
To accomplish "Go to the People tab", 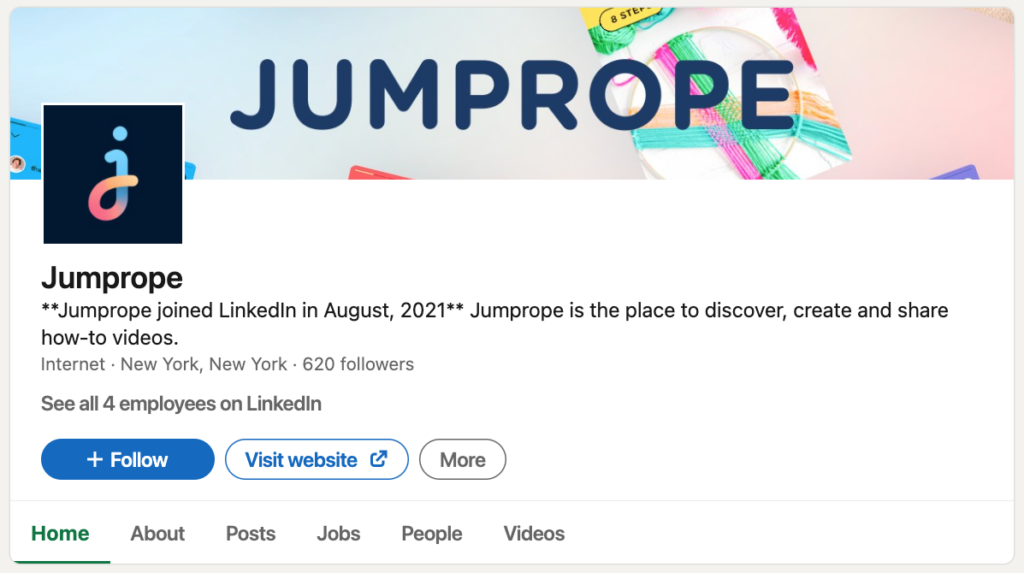I will (431, 533).
